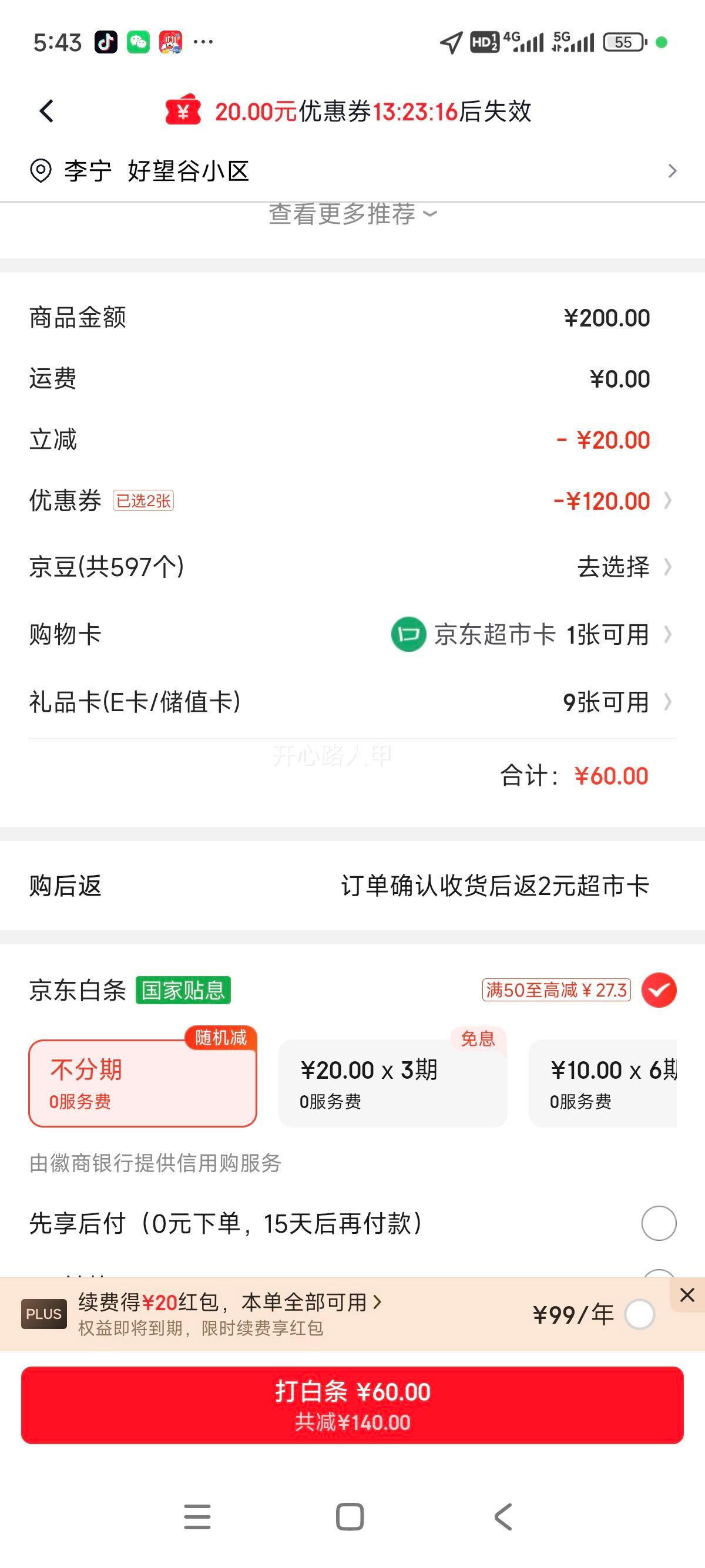Tap the red coupon icon in expiry banner

coord(182,112)
